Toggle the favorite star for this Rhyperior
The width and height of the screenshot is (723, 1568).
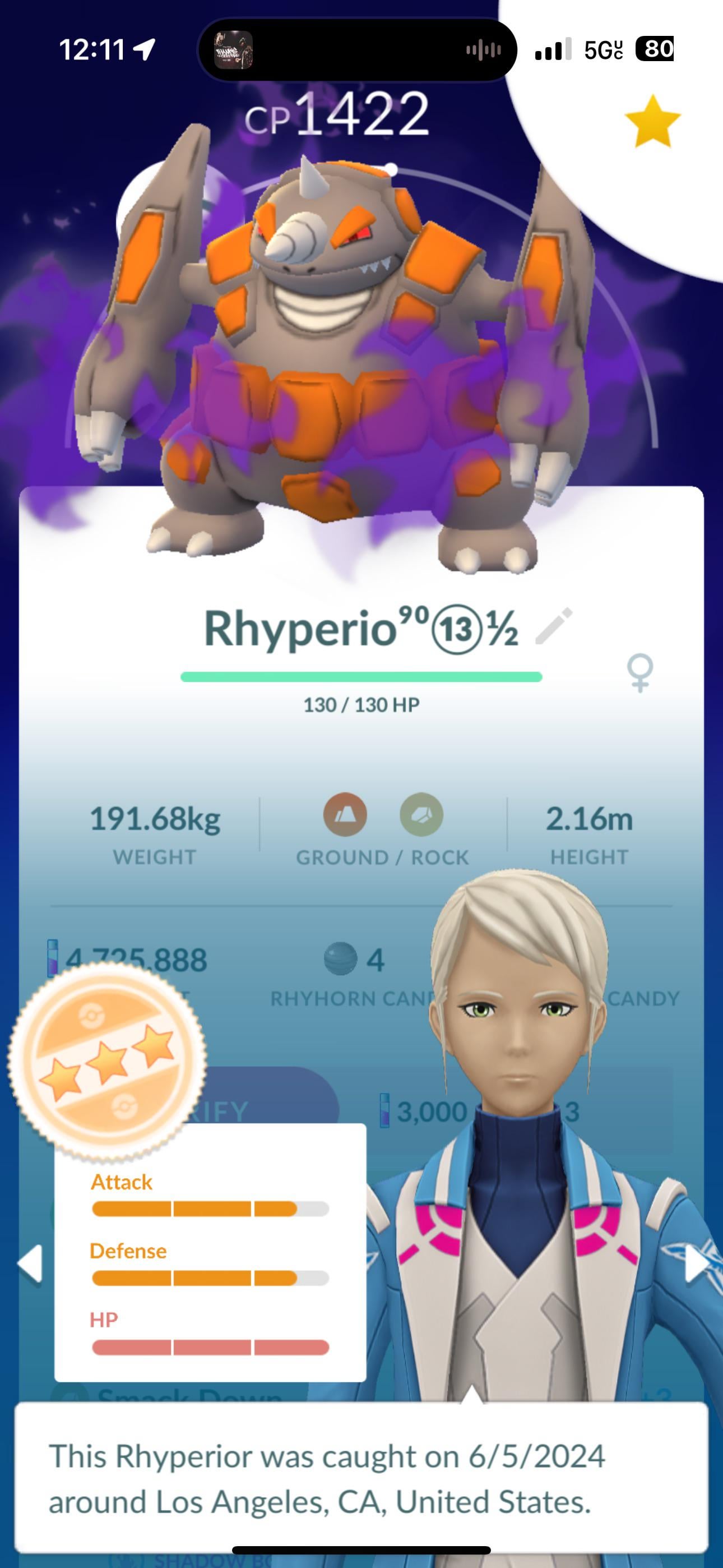click(x=652, y=122)
